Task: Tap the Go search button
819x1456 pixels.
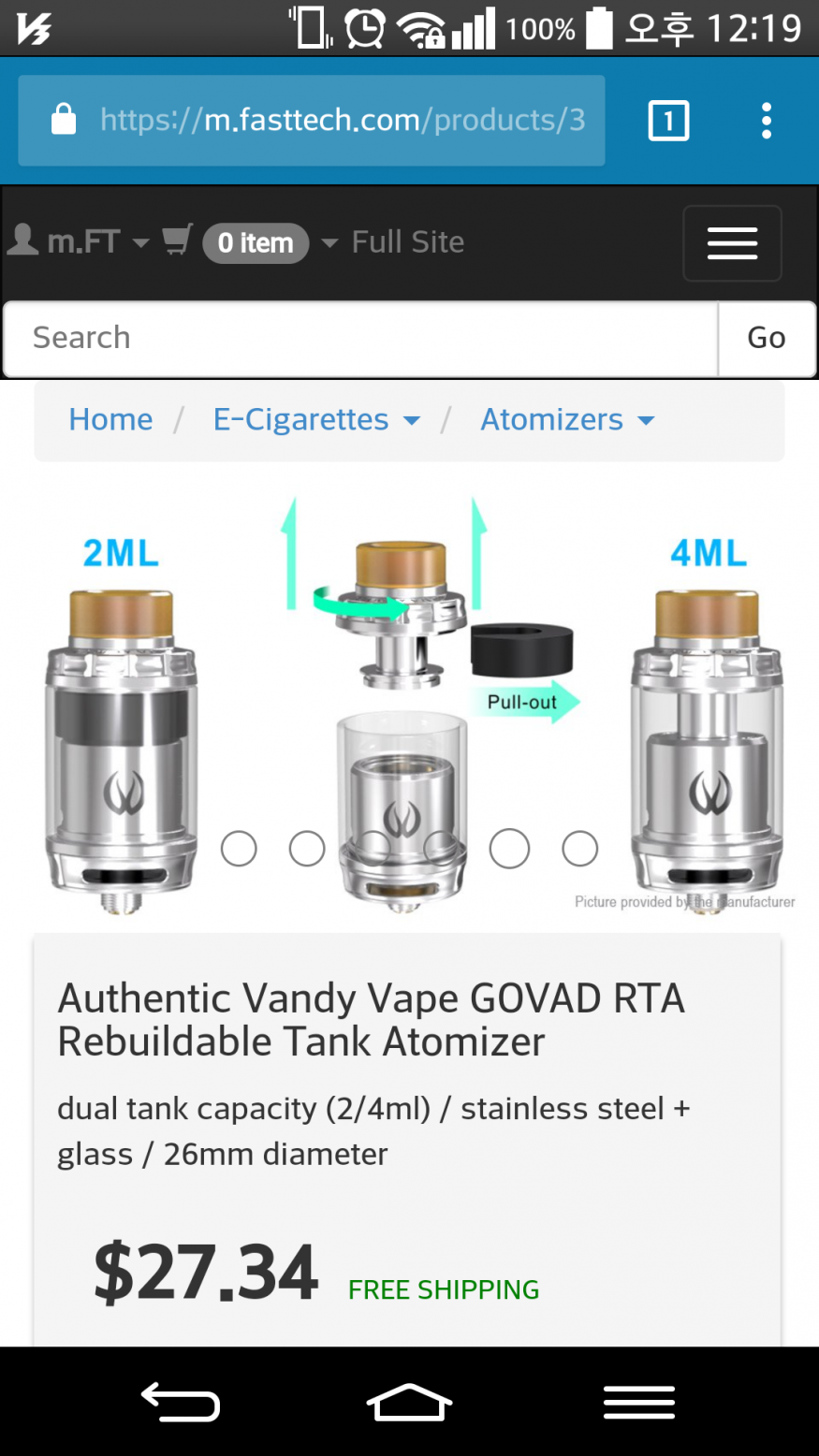Action: 767,339
